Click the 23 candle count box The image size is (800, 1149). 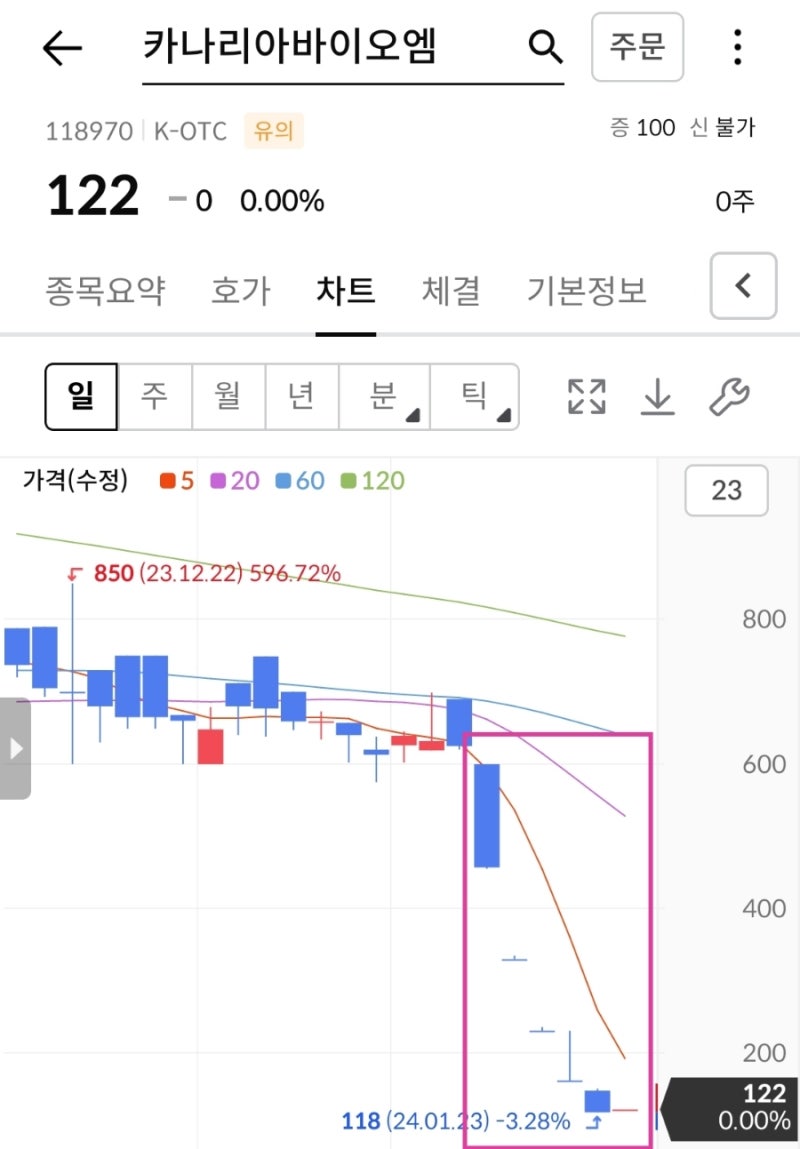(x=726, y=490)
